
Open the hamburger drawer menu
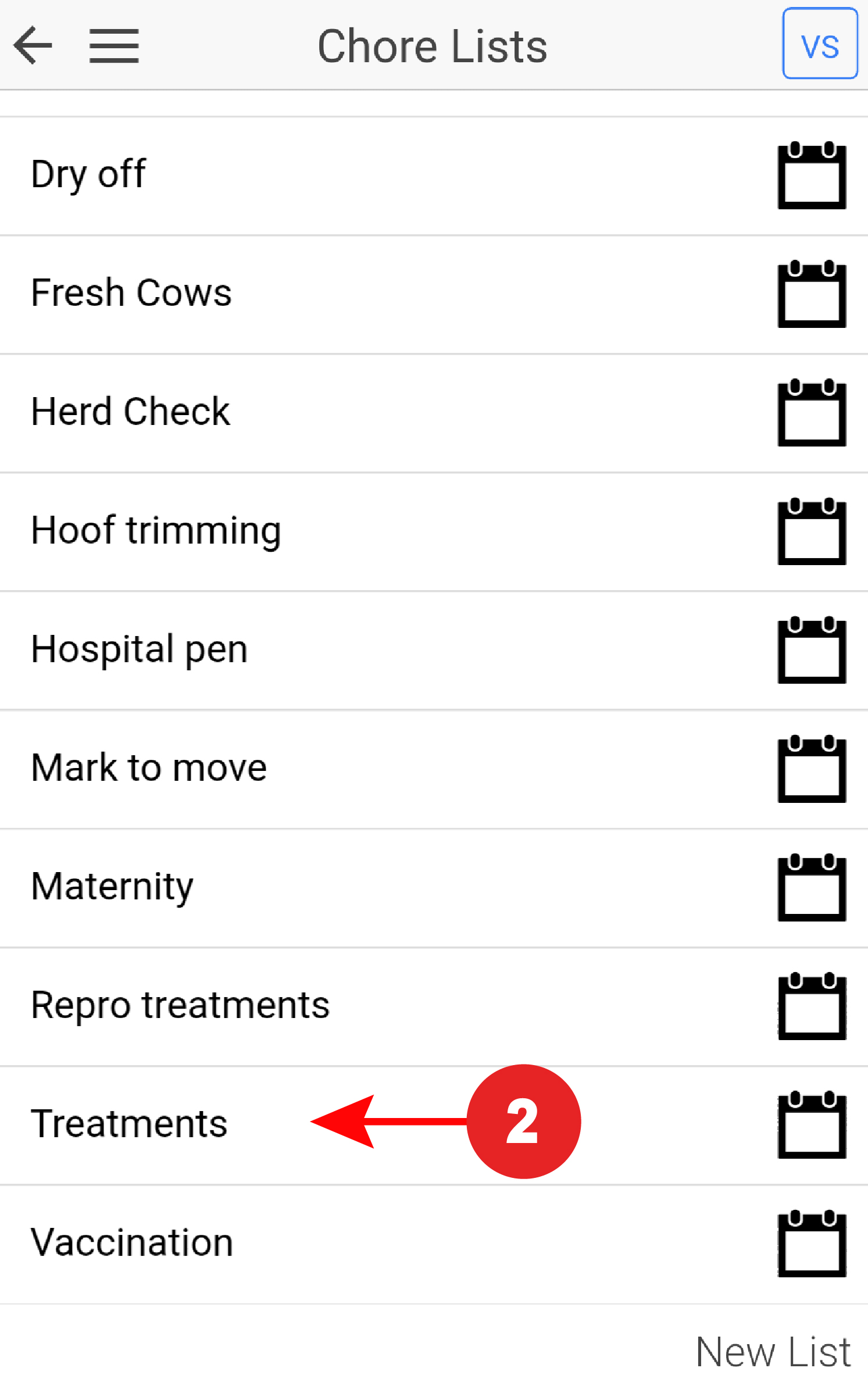114,45
